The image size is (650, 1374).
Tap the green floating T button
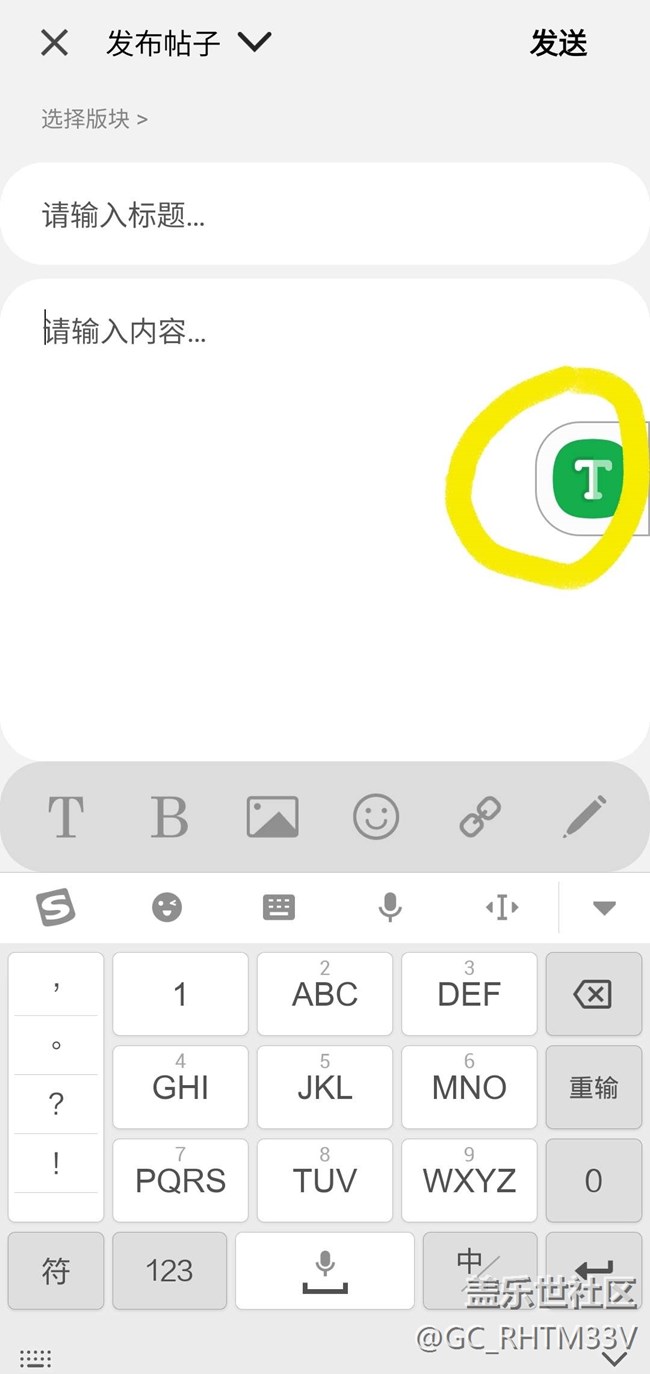point(590,479)
